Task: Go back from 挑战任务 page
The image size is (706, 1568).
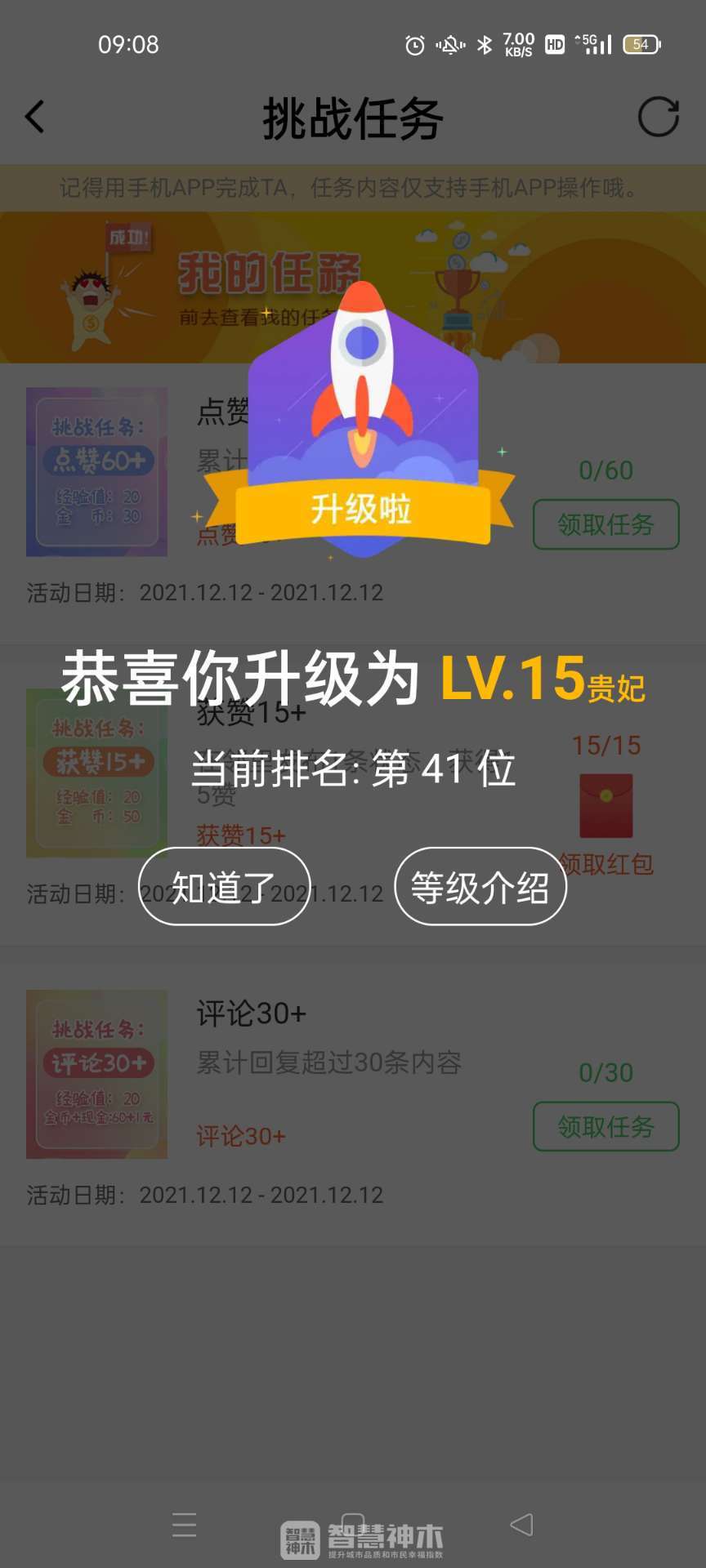Action: 34,117
